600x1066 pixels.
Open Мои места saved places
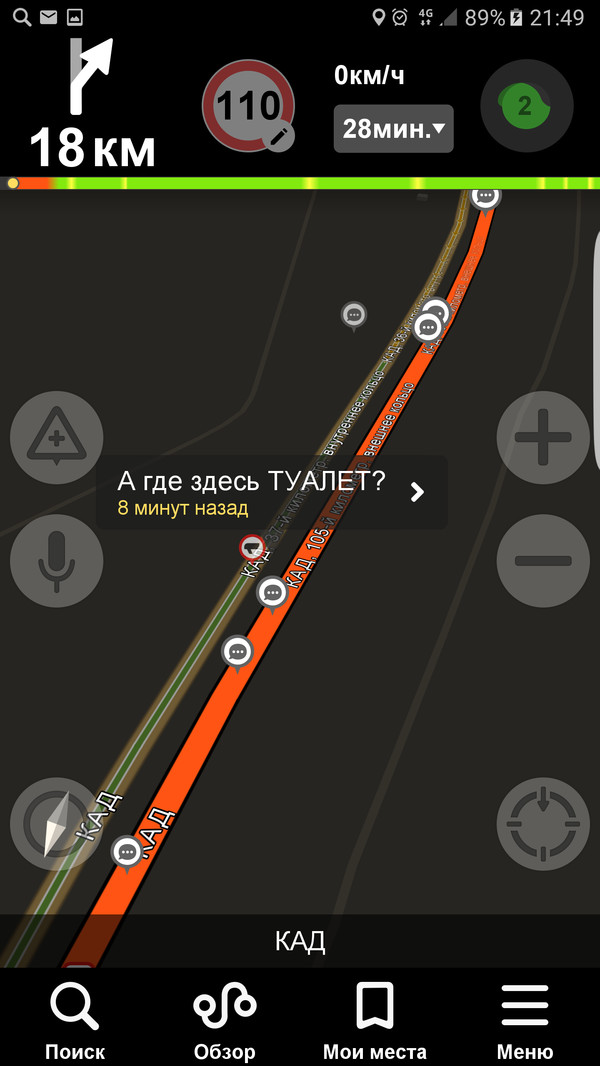coord(375,1021)
